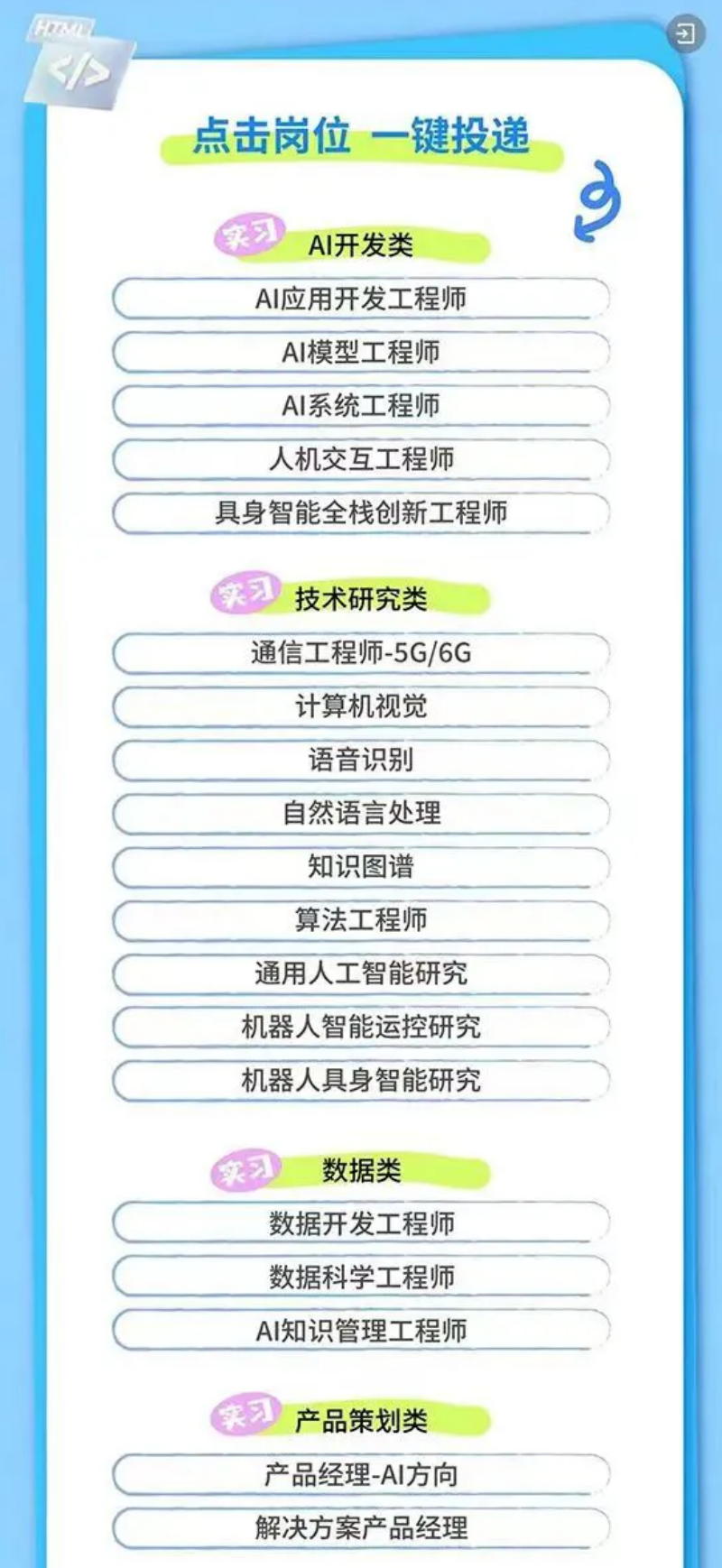Screen dimensions: 722x1568
Task: Open 具身智能全栈创新工程师 position
Action: click(x=361, y=512)
